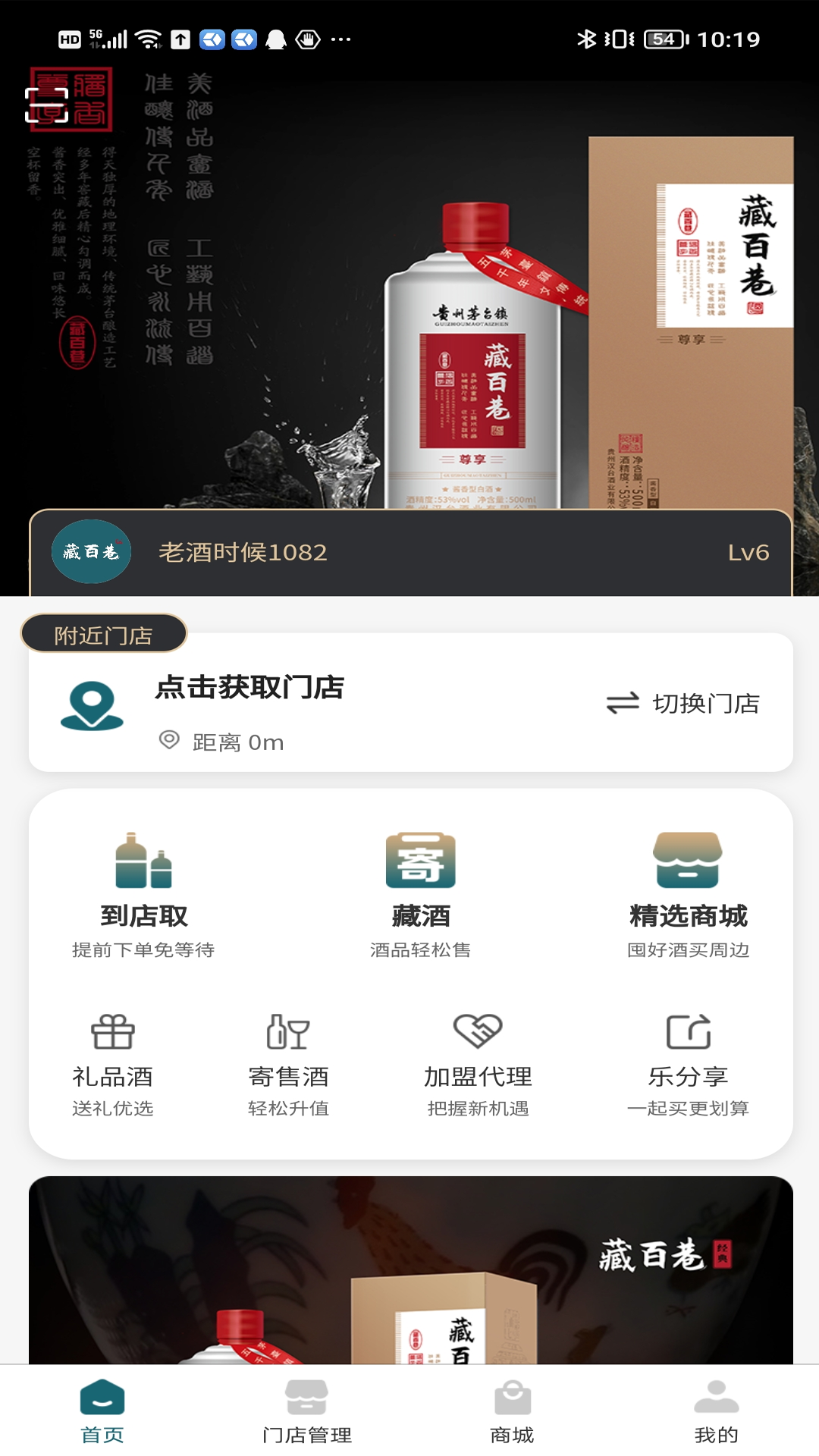Switch to the 商城 tab
Viewport: 819px width, 1456px height.
point(512,1412)
